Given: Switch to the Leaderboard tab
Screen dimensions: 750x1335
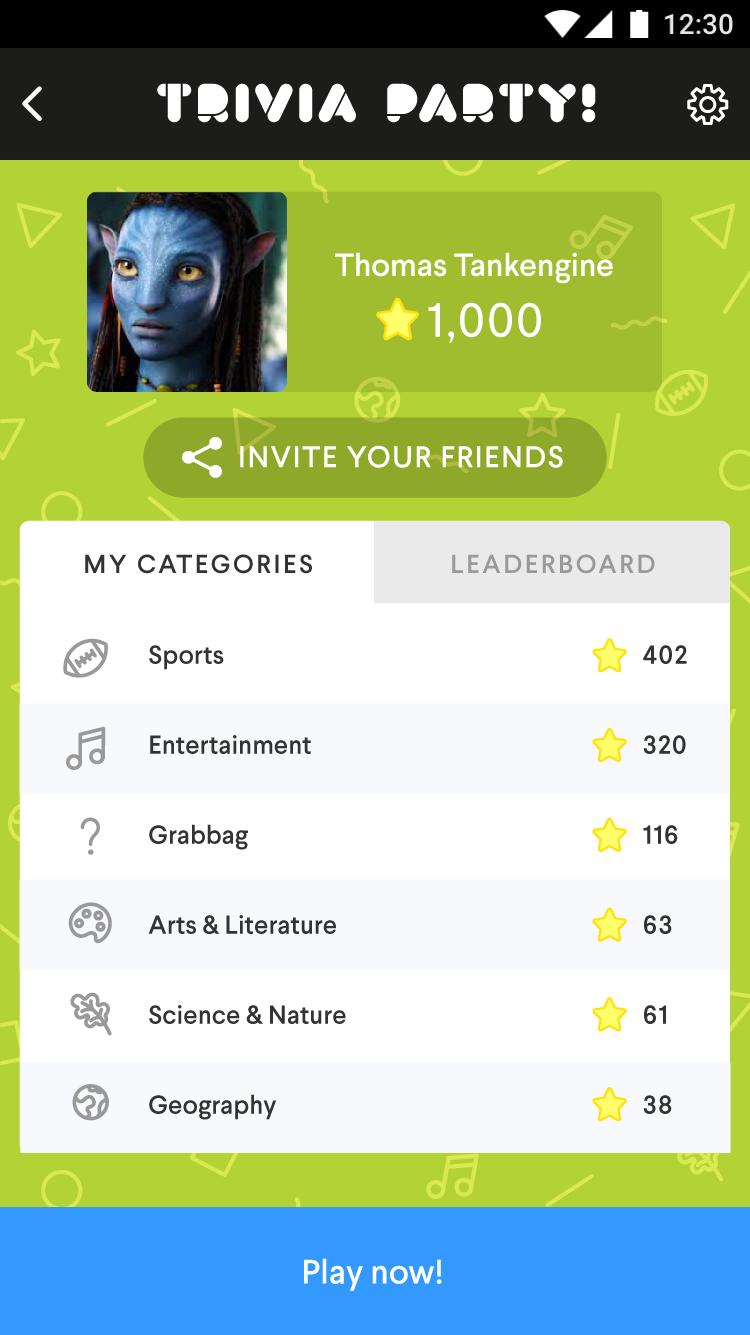Looking at the screenshot, I should pos(551,563).
